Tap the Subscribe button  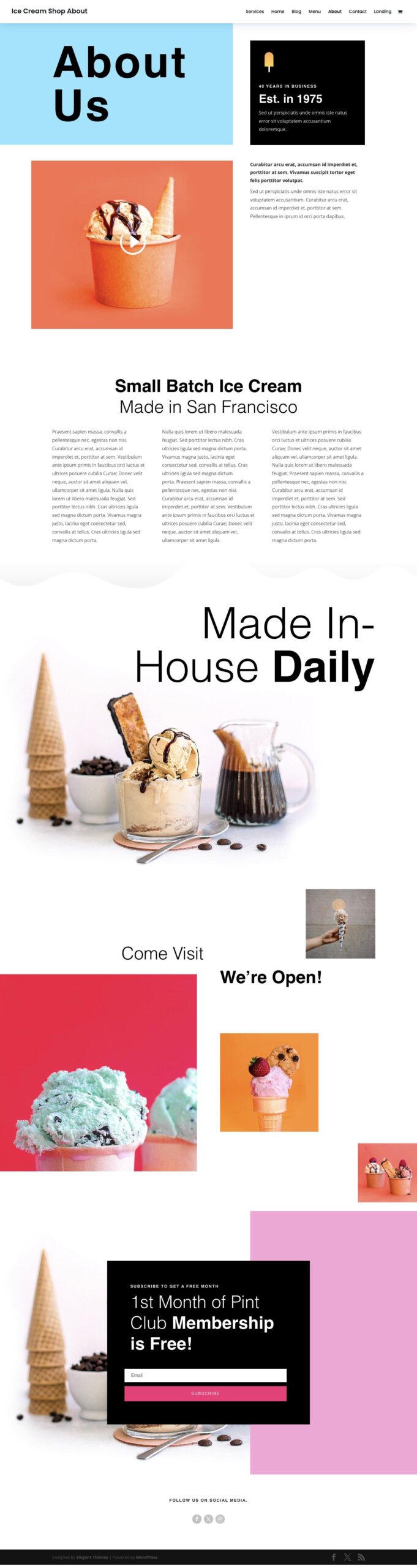205,1393
